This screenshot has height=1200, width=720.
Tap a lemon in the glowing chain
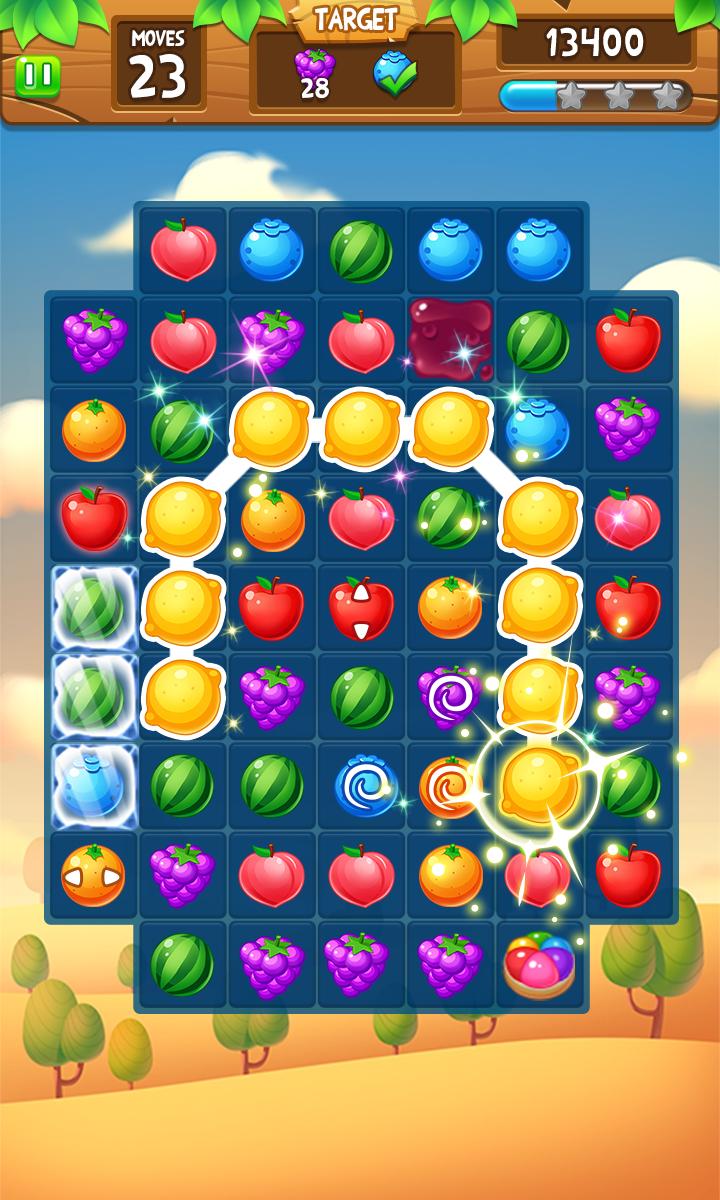pyautogui.click(x=270, y=425)
